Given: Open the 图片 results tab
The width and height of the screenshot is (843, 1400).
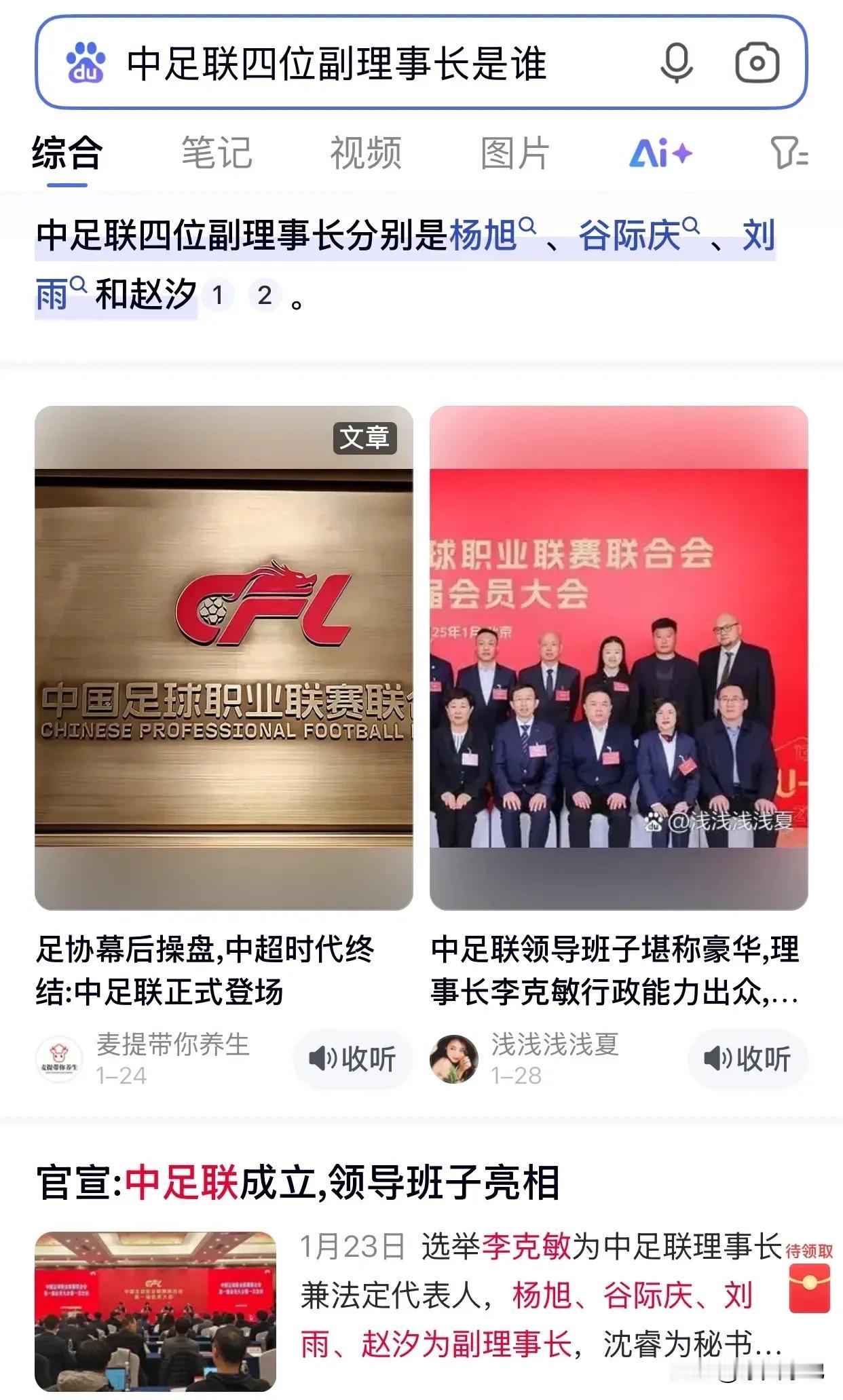Looking at the screenshot, I should point(514,152).
